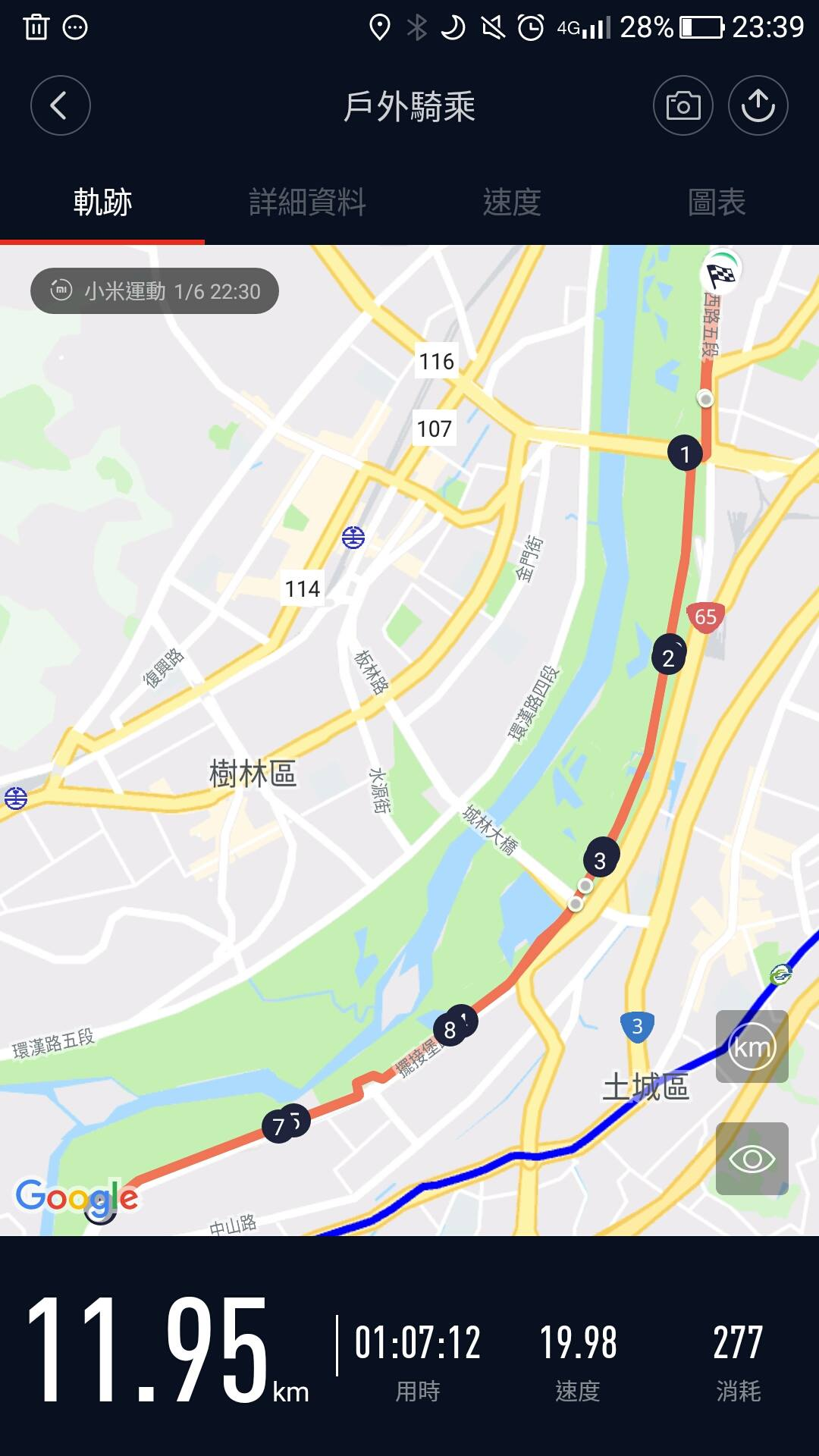Switch to the 詳細資料 tab
Image resolution: width=819 pixels, height=1456 pixels.
pos(307,202)
